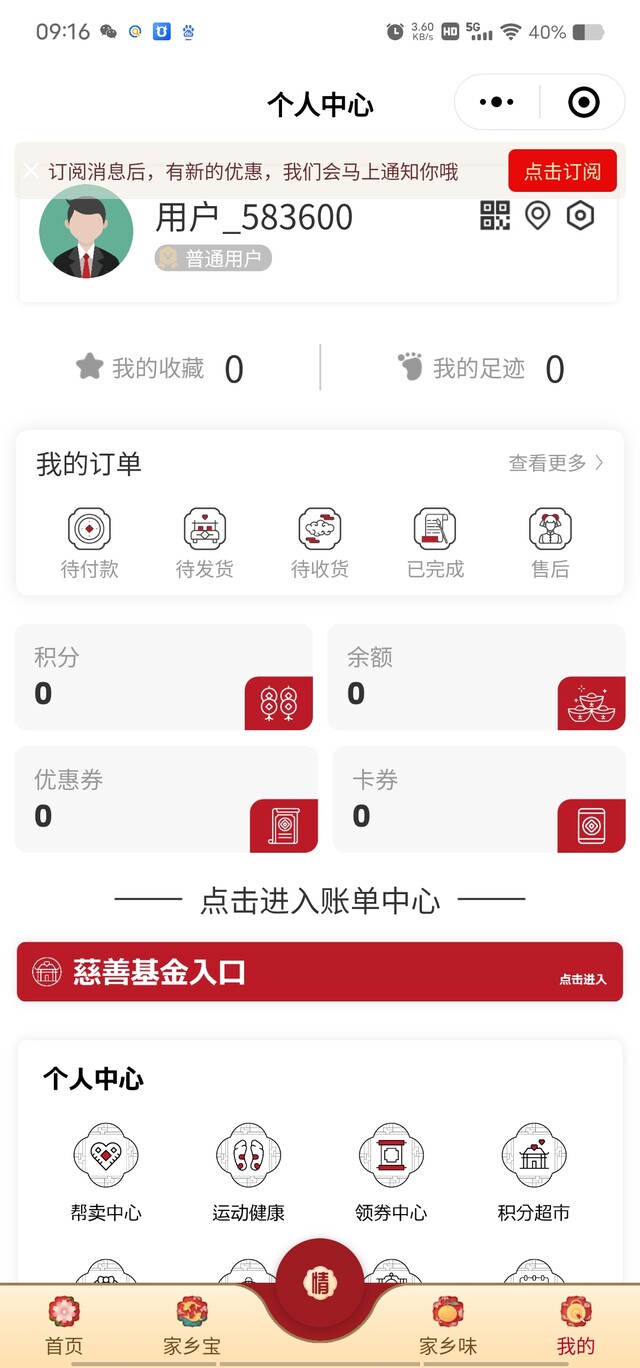640x1368 pixels.
Task: Open the QR code icon
Action: click(x=495, y=215)
